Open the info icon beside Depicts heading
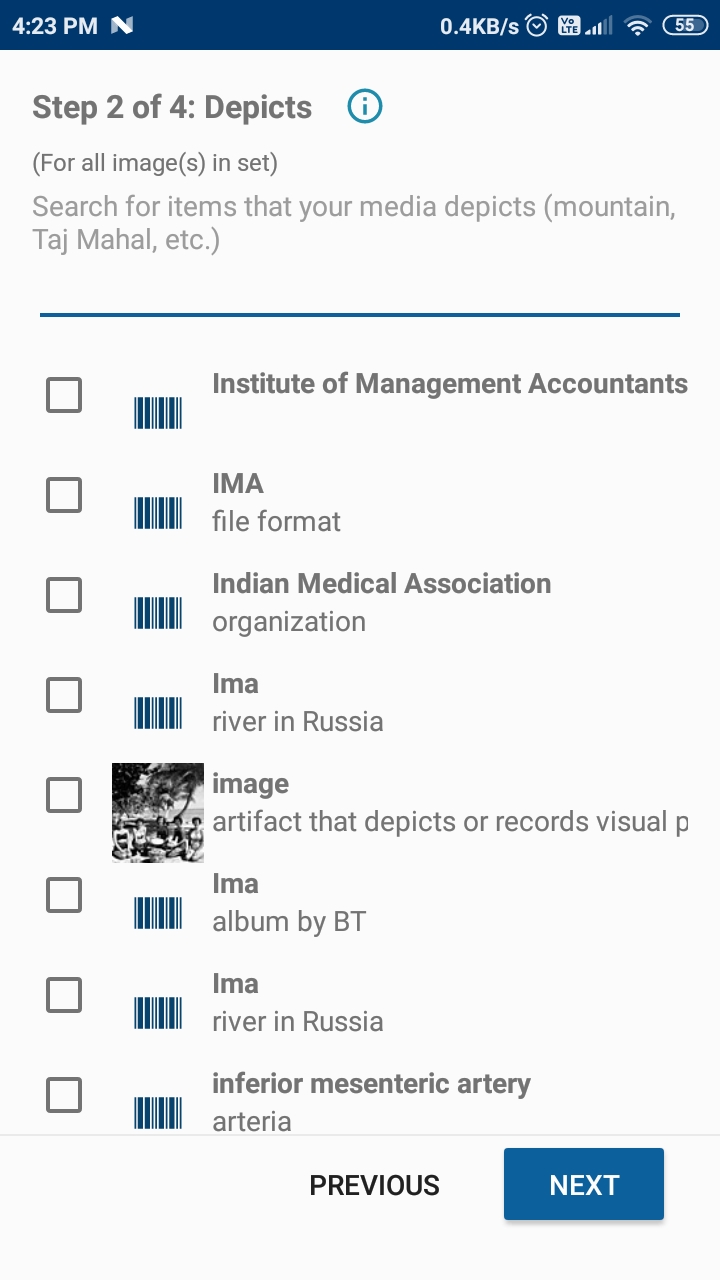 click(x=365, y=106)
